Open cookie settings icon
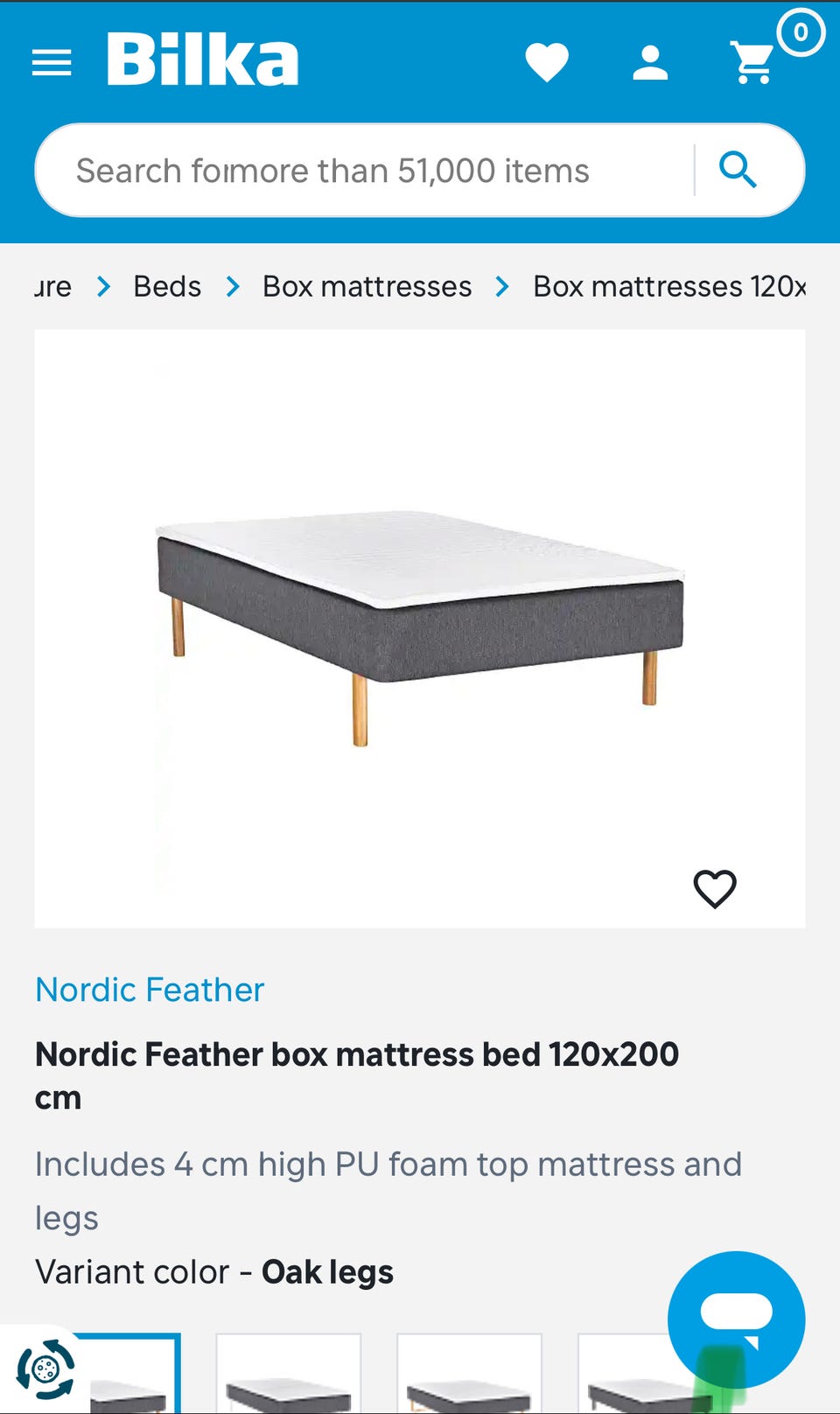This screenshot has width=840, height=1414. coord(45,1368)
